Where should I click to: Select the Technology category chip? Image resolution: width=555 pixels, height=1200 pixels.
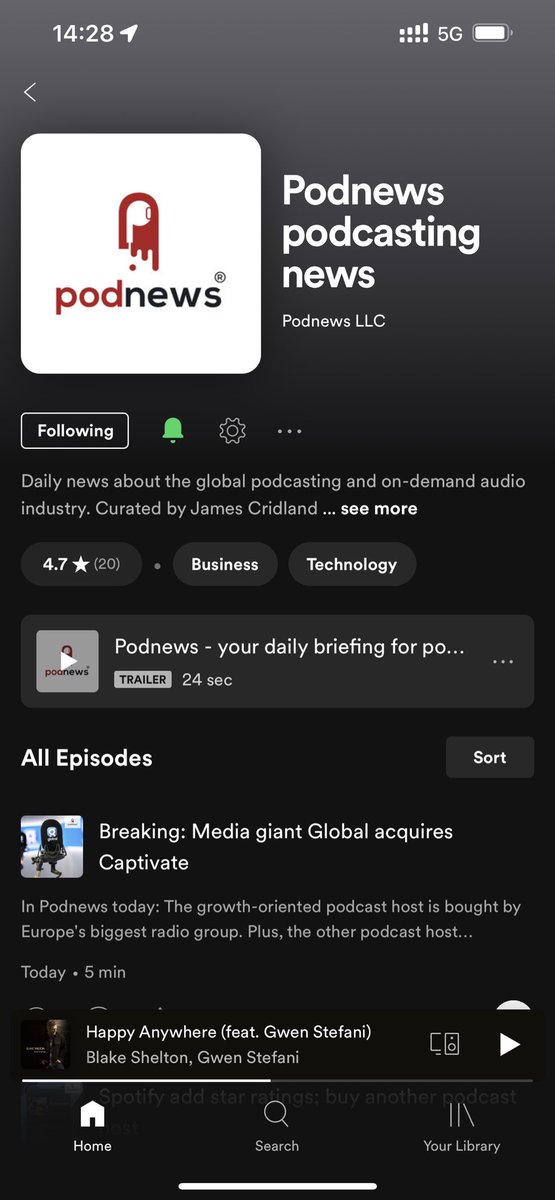coord(352,564)
